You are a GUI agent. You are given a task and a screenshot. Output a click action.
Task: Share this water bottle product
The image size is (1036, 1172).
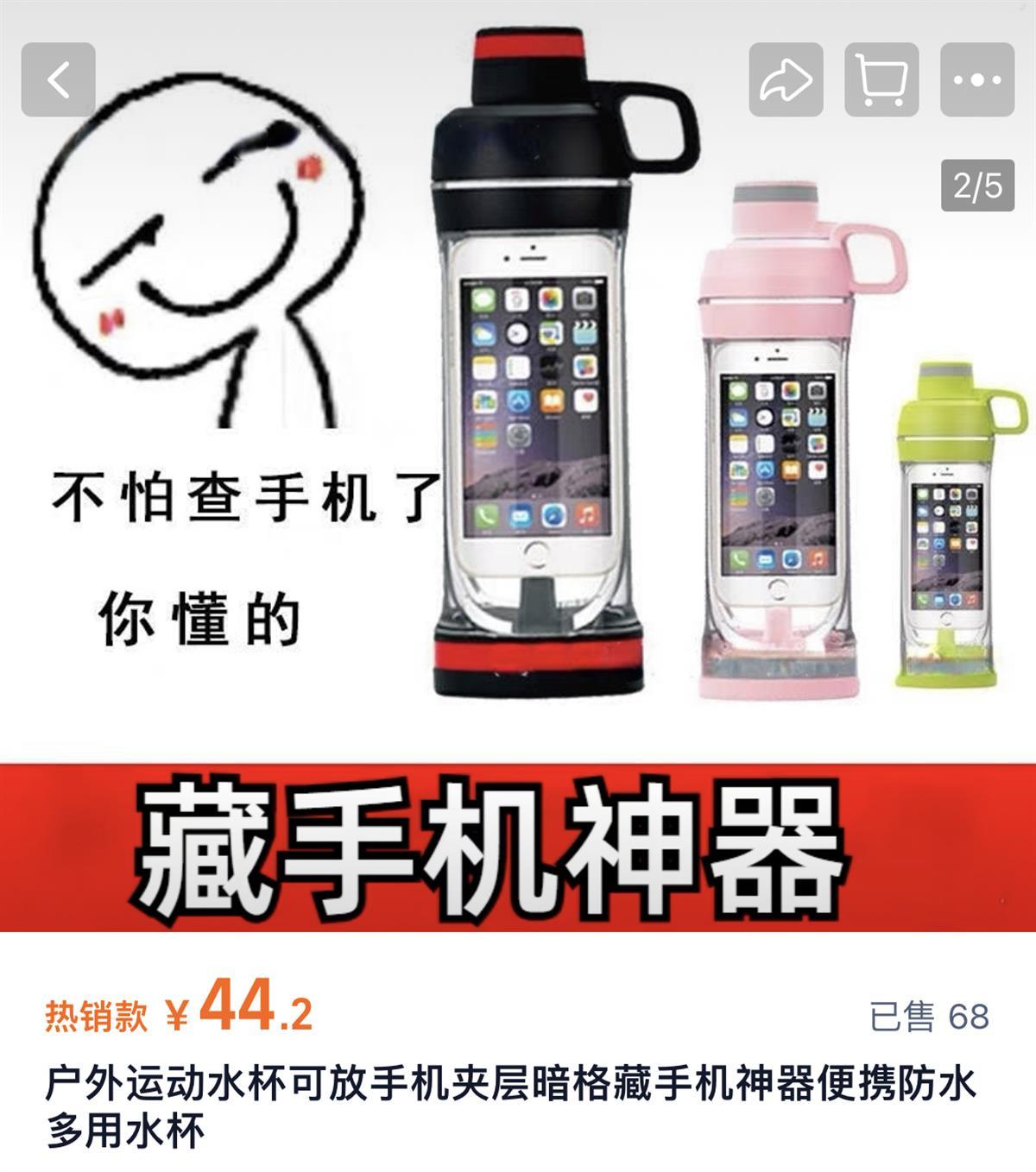785,79
